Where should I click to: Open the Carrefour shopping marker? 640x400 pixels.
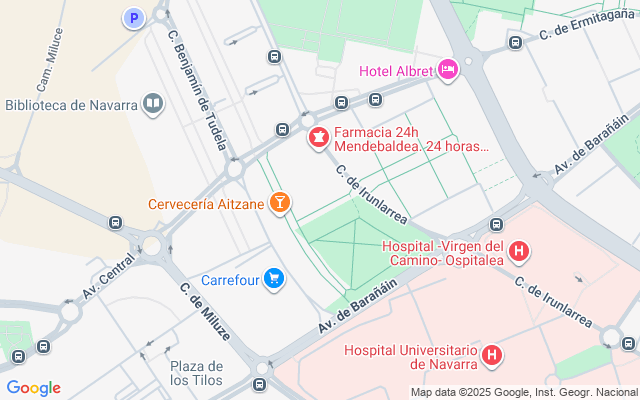pyautogui.click(x=274, y=279)
